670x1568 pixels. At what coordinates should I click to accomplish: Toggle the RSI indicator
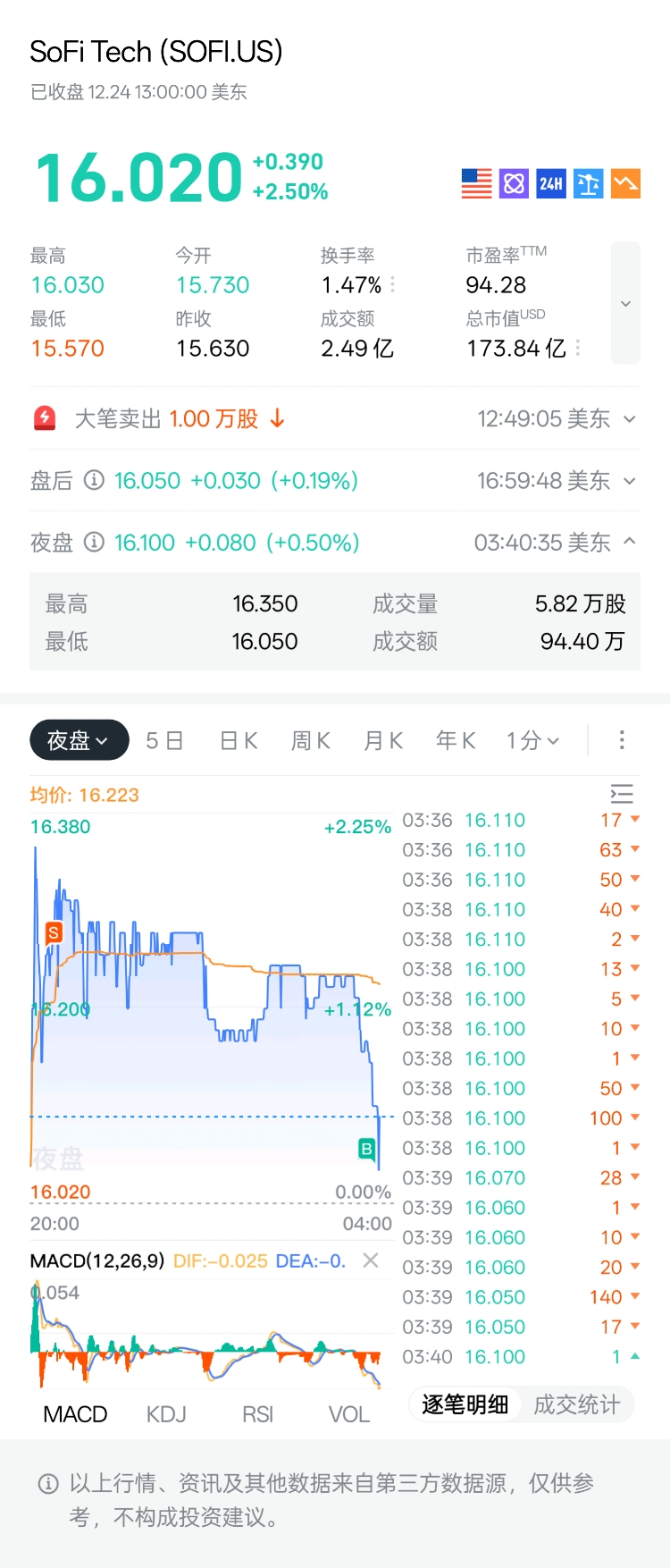258,1414
